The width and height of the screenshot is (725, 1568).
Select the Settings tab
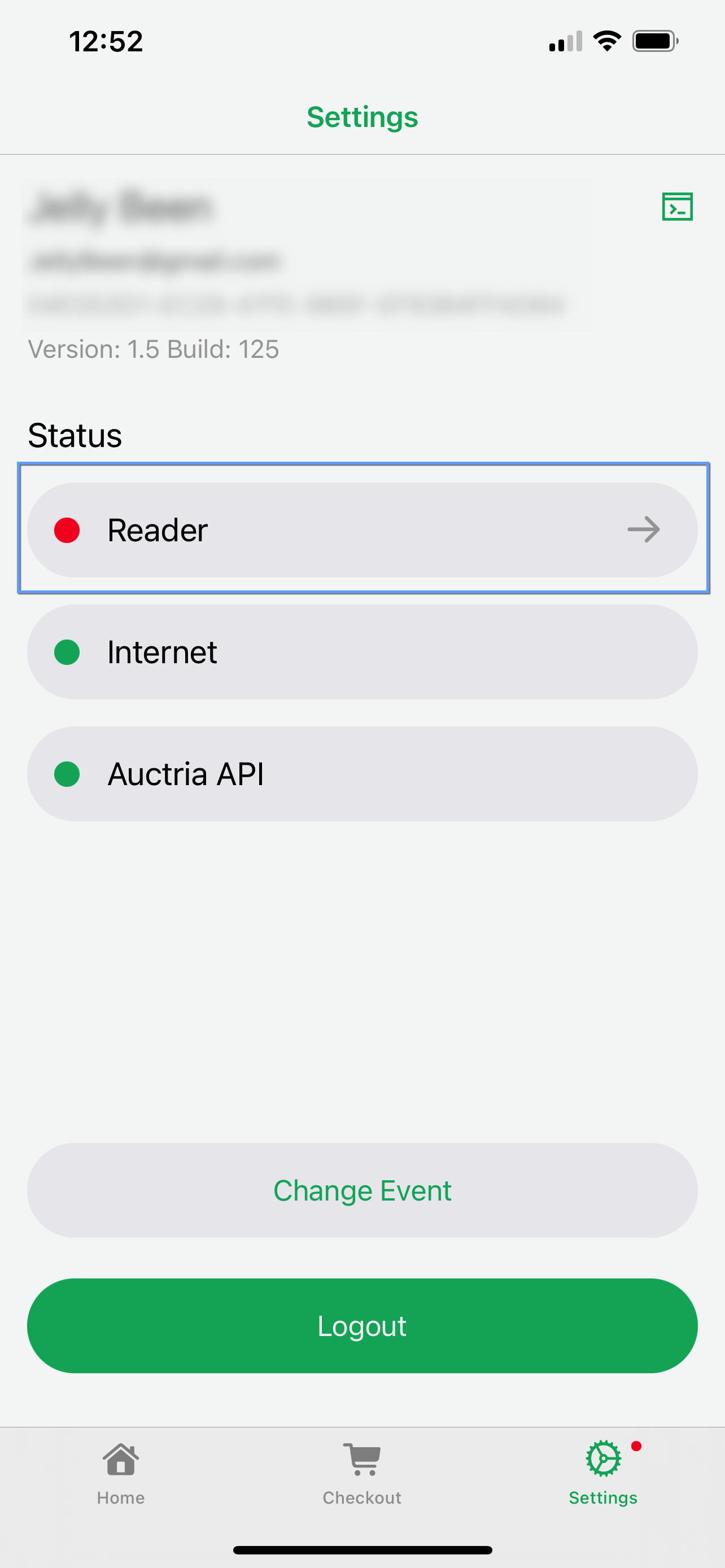[602, 1472]
